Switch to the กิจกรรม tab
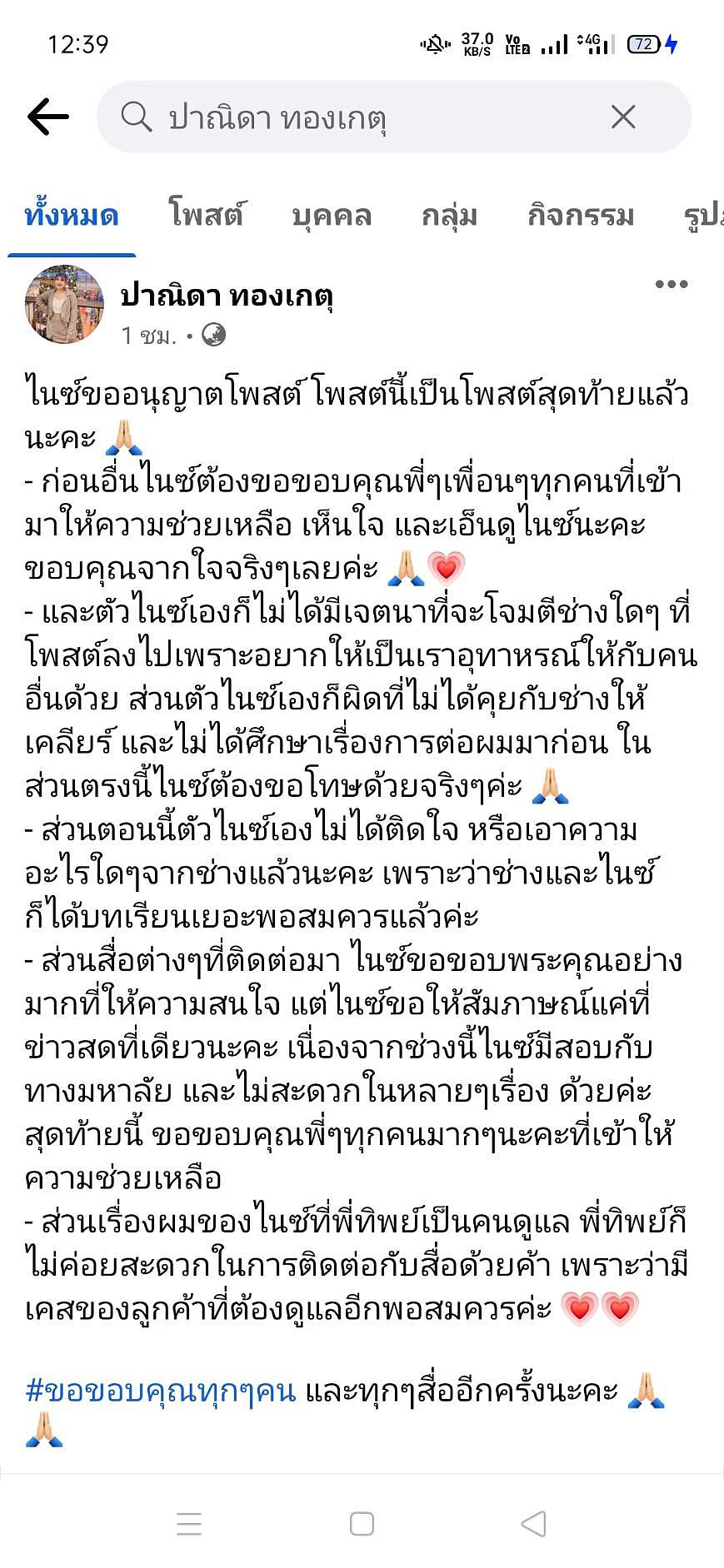Screen dimensions: 724x1568 581,217
